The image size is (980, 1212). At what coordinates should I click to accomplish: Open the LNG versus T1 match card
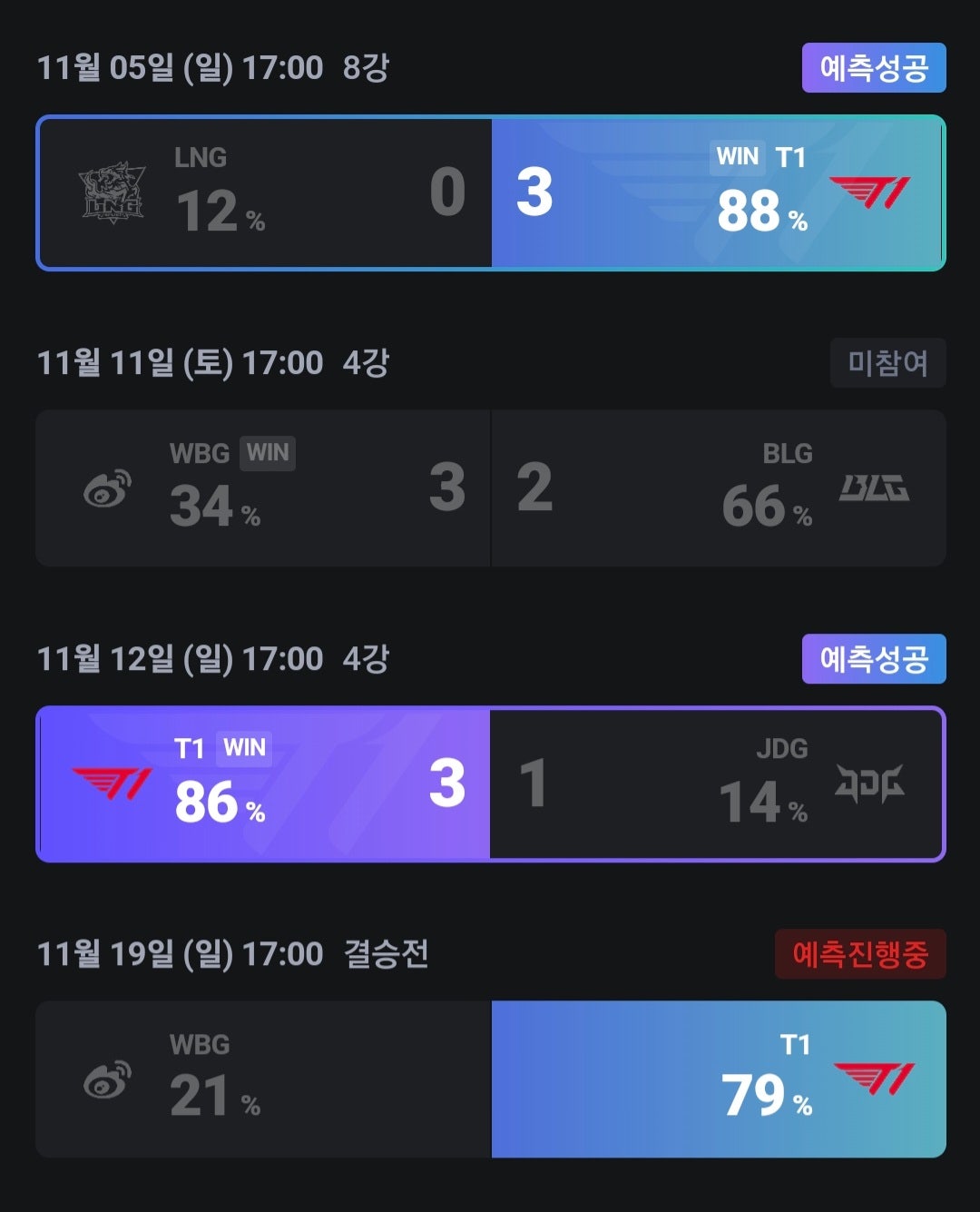490,192
